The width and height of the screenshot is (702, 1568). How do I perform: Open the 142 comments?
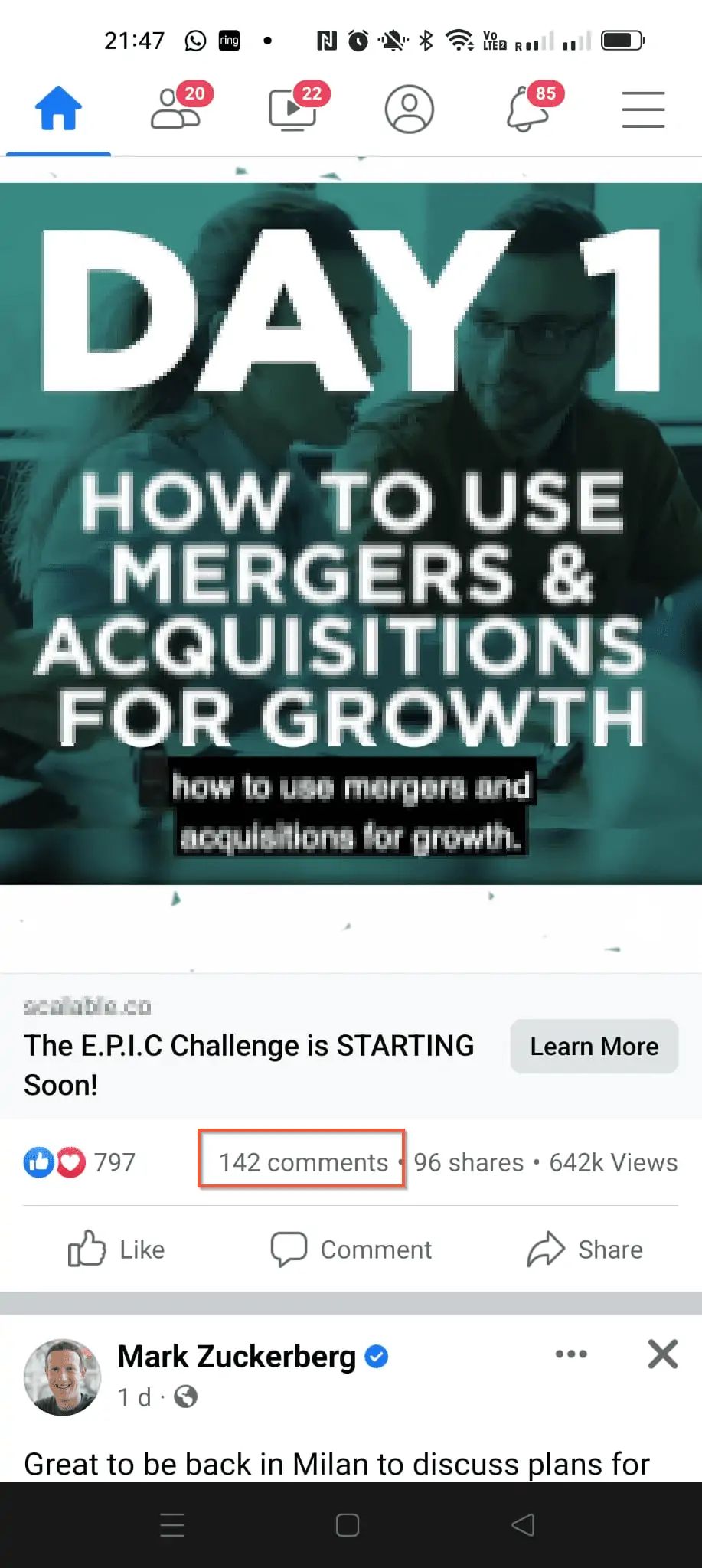tap(303, 1162)
